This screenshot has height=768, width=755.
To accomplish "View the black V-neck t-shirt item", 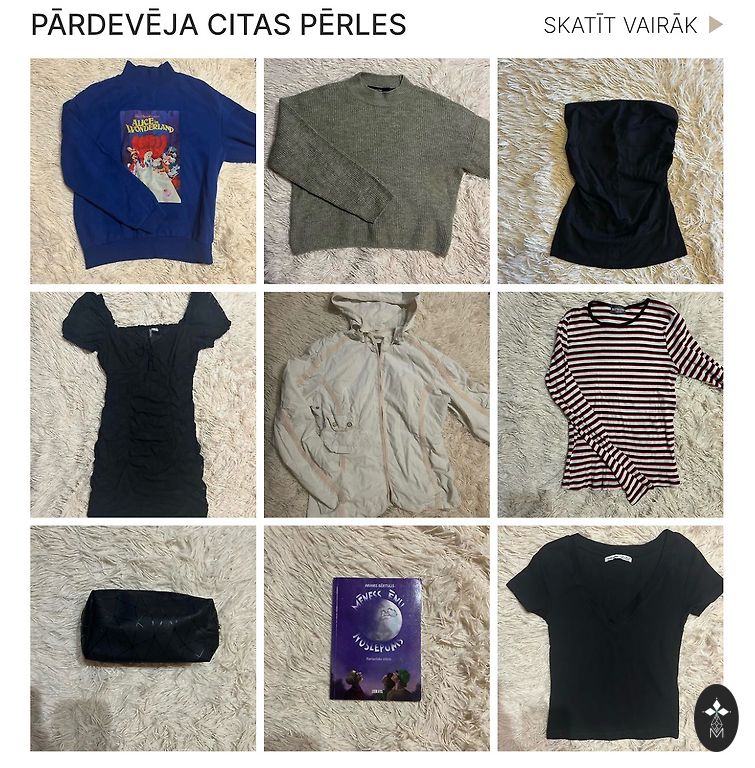I will click(x=600, y=638).
